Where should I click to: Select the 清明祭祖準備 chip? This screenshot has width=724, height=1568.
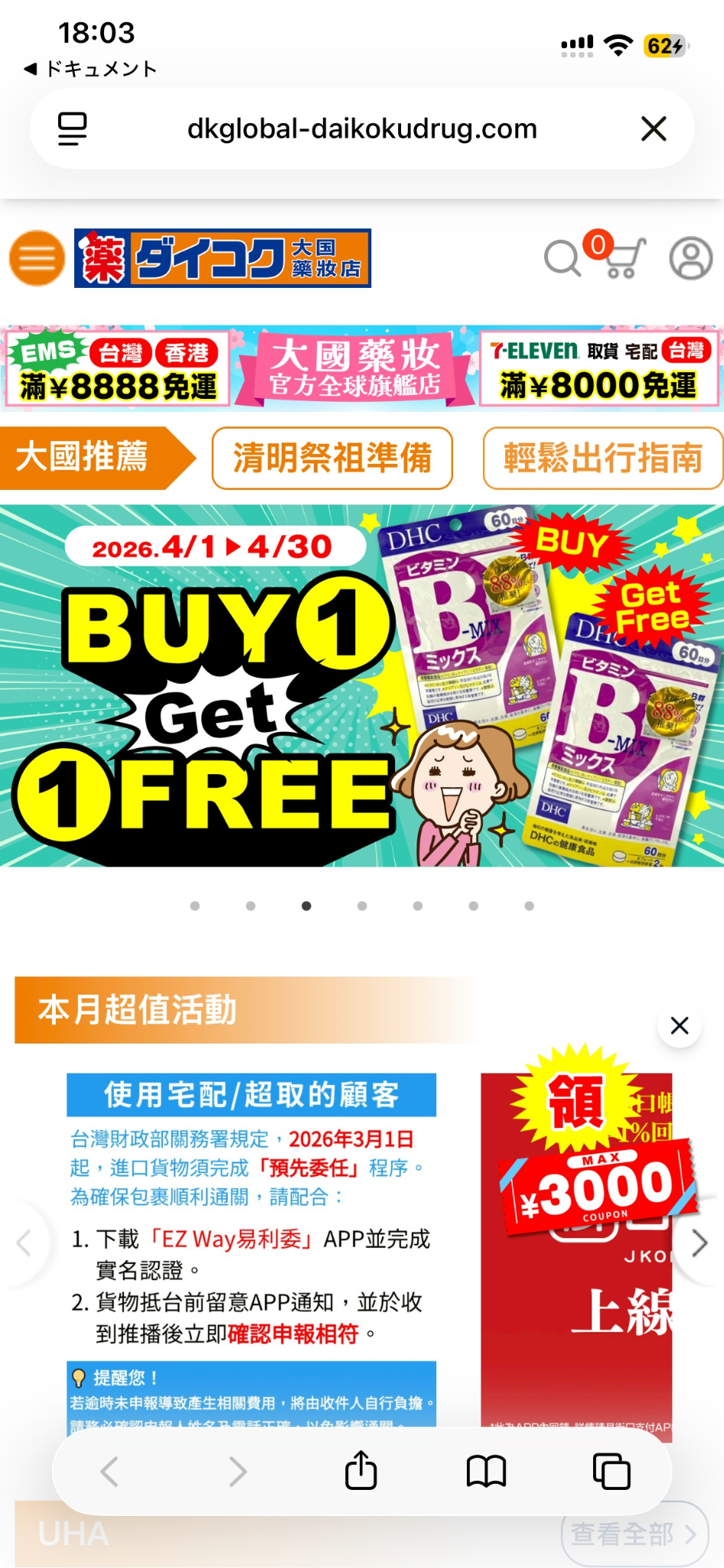332,458
